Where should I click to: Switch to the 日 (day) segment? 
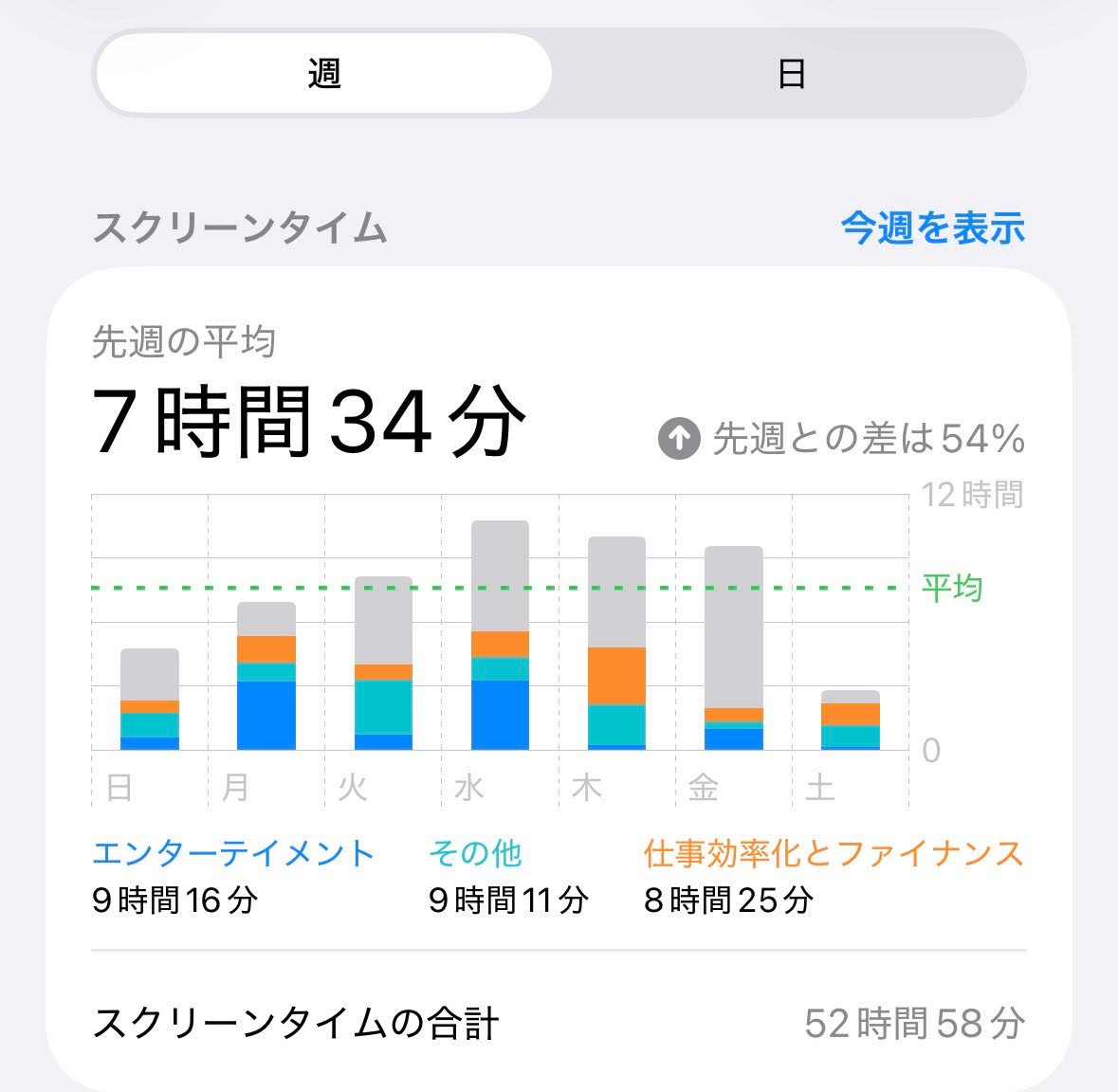coord(790,73)
